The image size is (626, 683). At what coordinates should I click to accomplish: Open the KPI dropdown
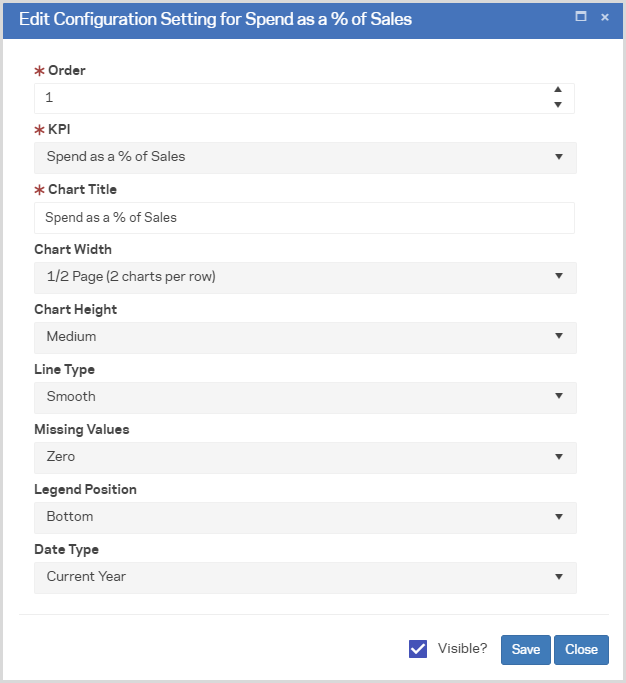(x=305, y=157)
